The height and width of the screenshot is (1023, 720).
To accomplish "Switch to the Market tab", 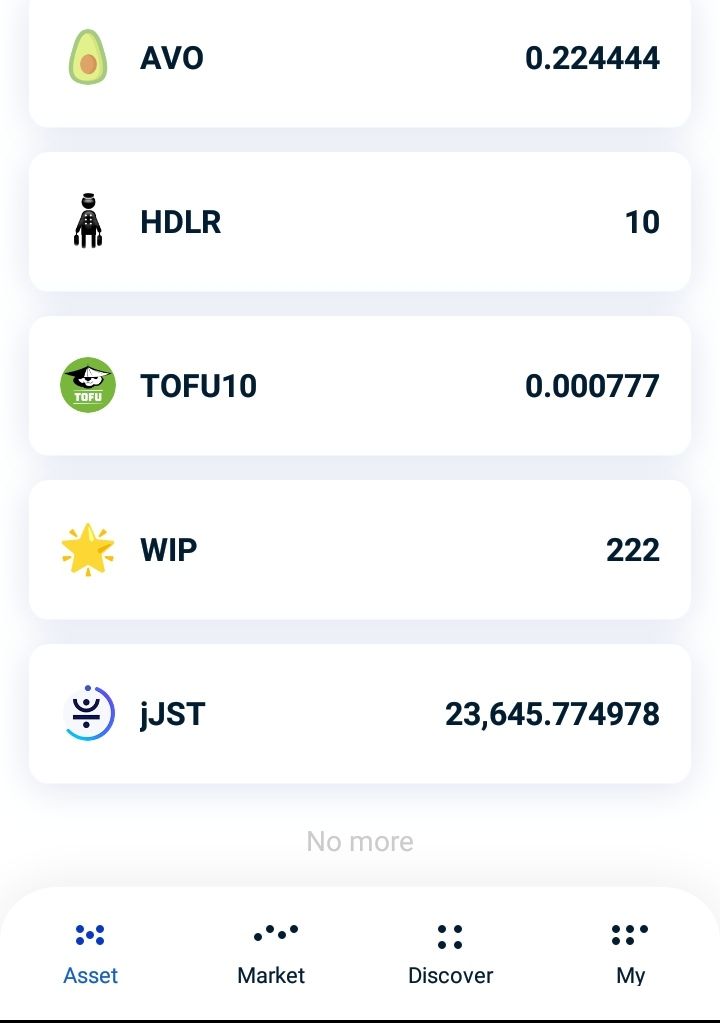I will [271, 953].
